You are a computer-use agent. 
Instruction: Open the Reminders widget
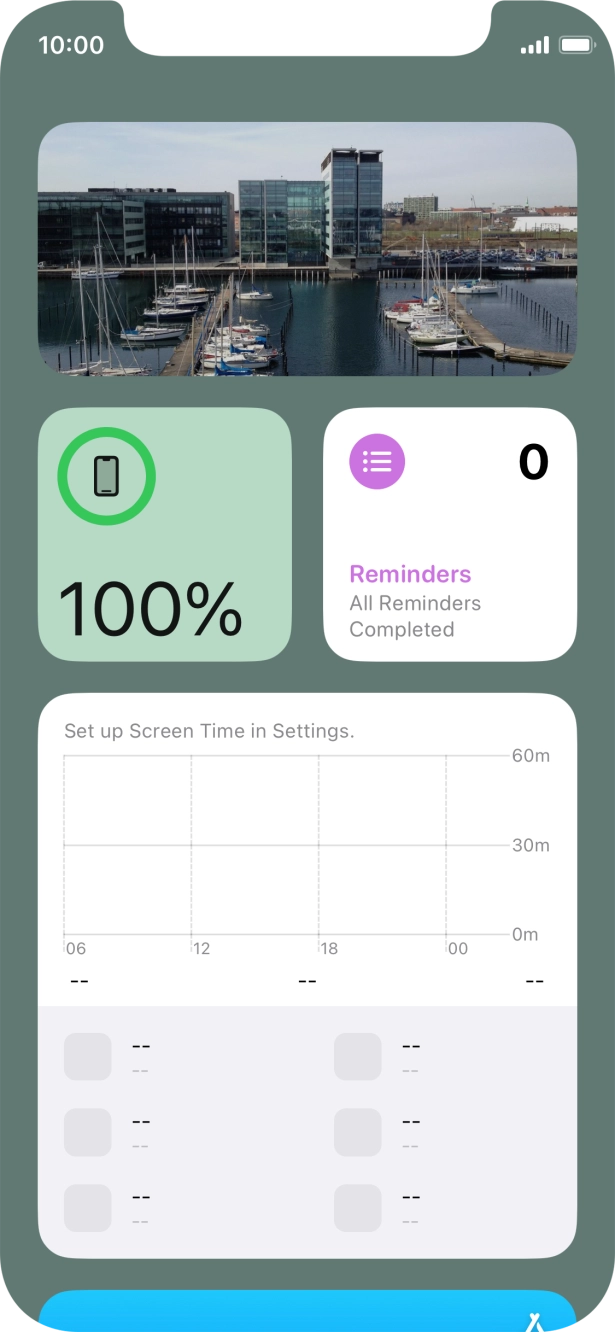(x=450, y=534)
